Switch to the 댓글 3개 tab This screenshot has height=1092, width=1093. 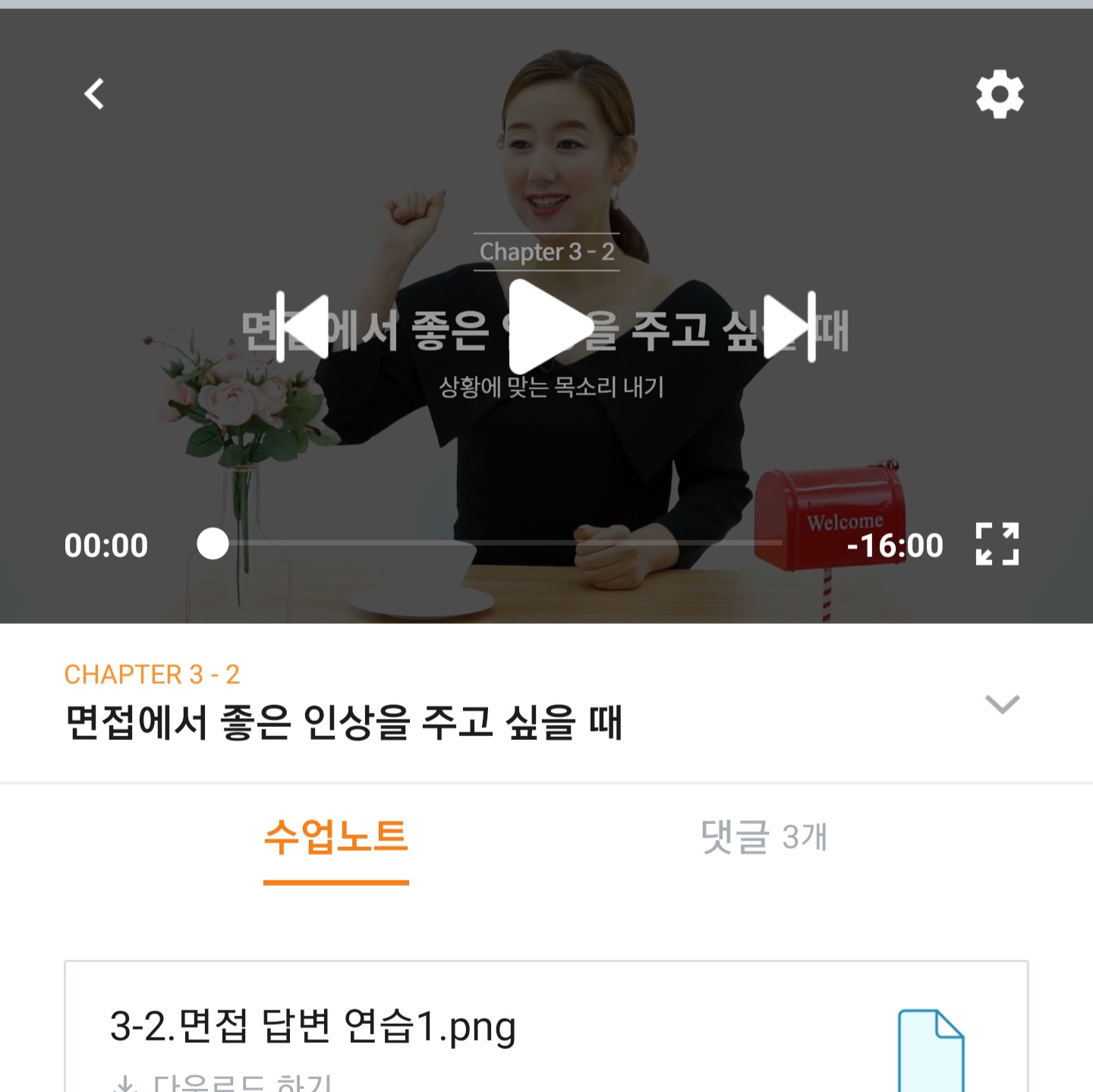[764, 838]
